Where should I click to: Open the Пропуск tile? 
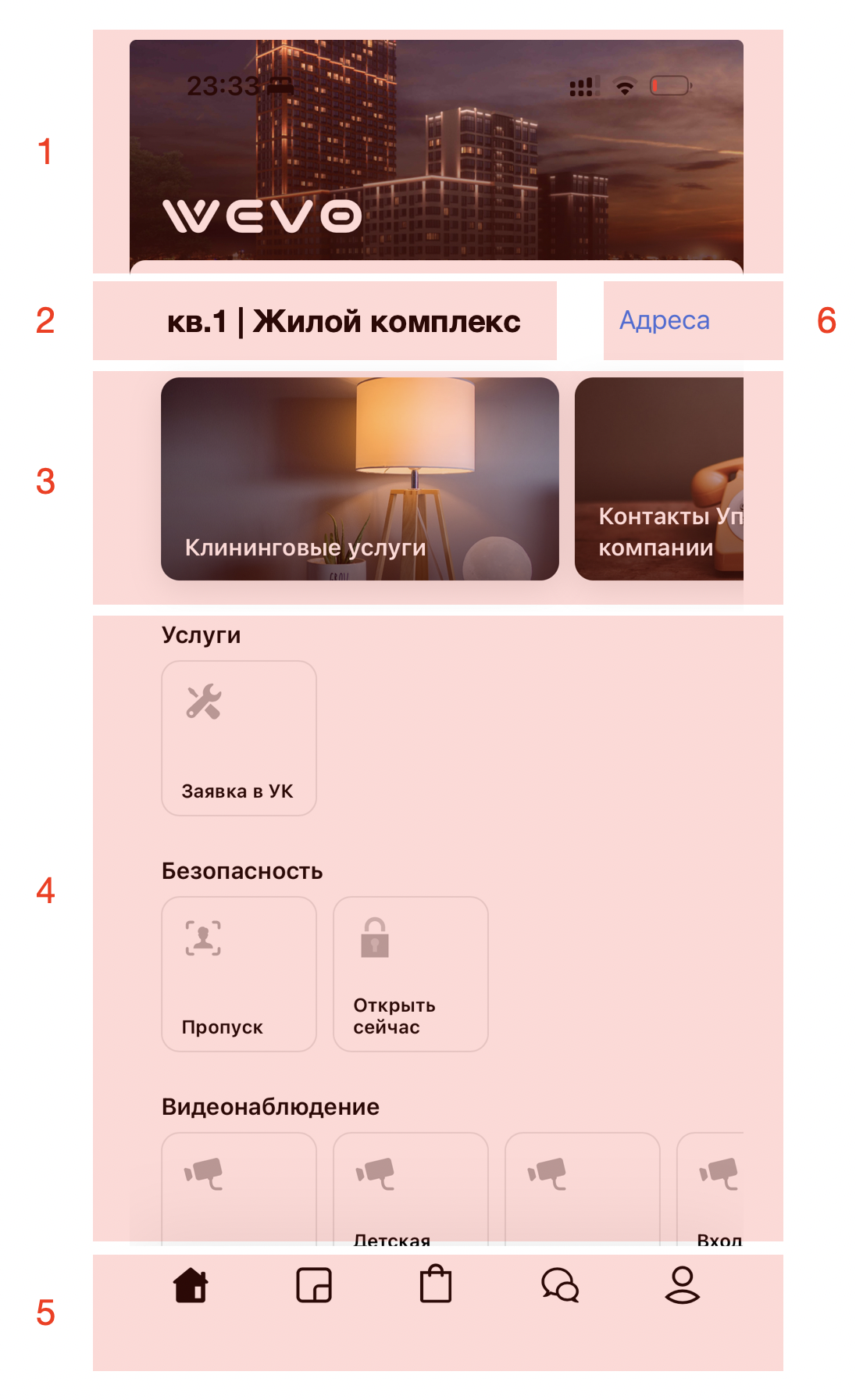click(239, 974)
